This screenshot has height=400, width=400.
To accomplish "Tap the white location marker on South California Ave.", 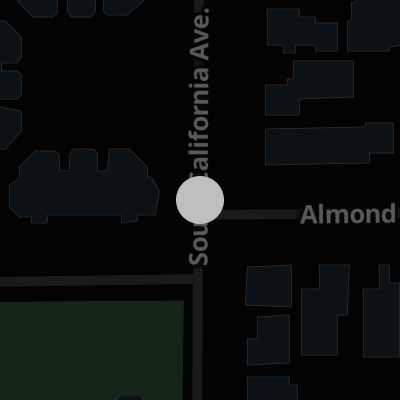I will 200,200.
